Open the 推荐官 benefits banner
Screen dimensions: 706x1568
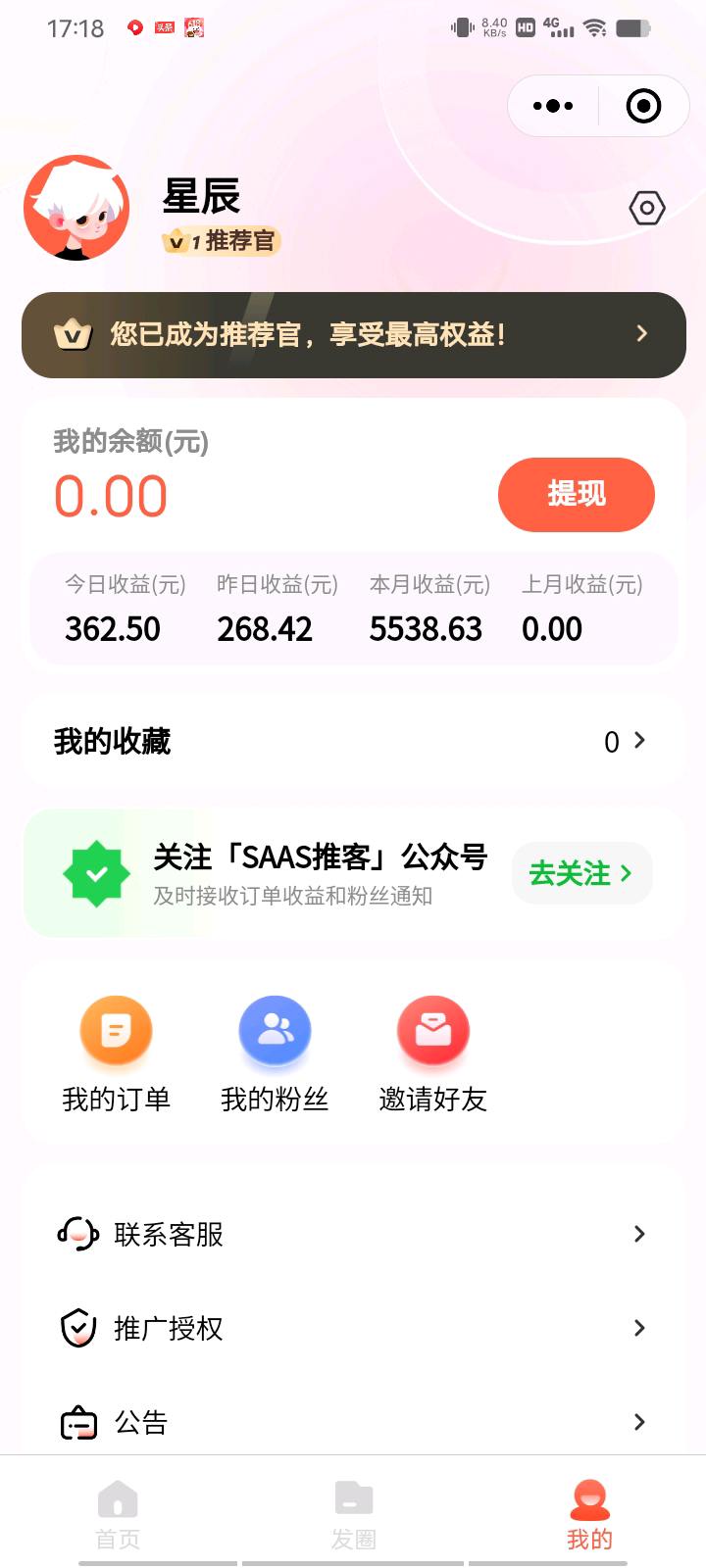[x=353, y=335]
